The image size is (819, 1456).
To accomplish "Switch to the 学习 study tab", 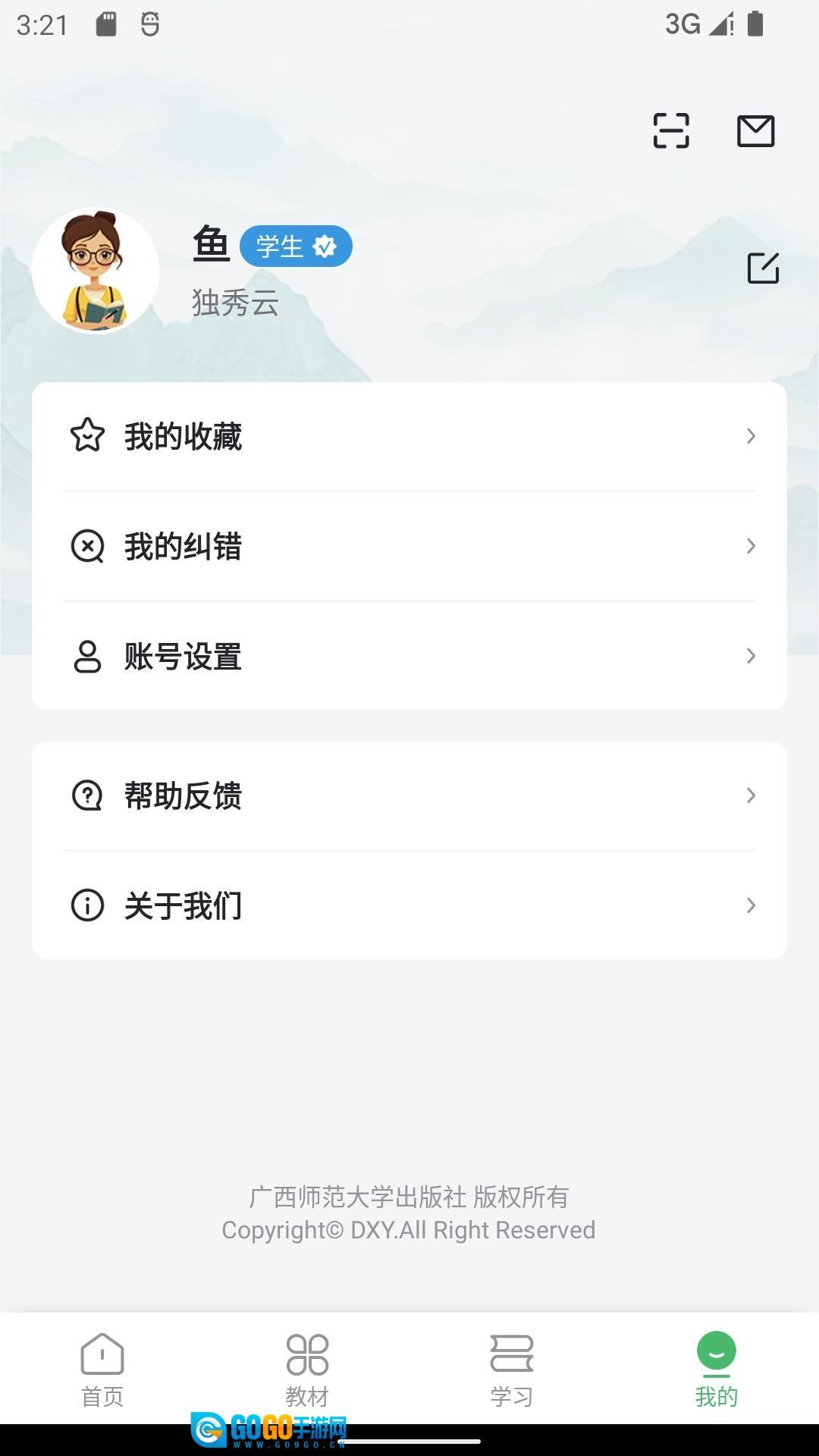I will click(512, 1369).
